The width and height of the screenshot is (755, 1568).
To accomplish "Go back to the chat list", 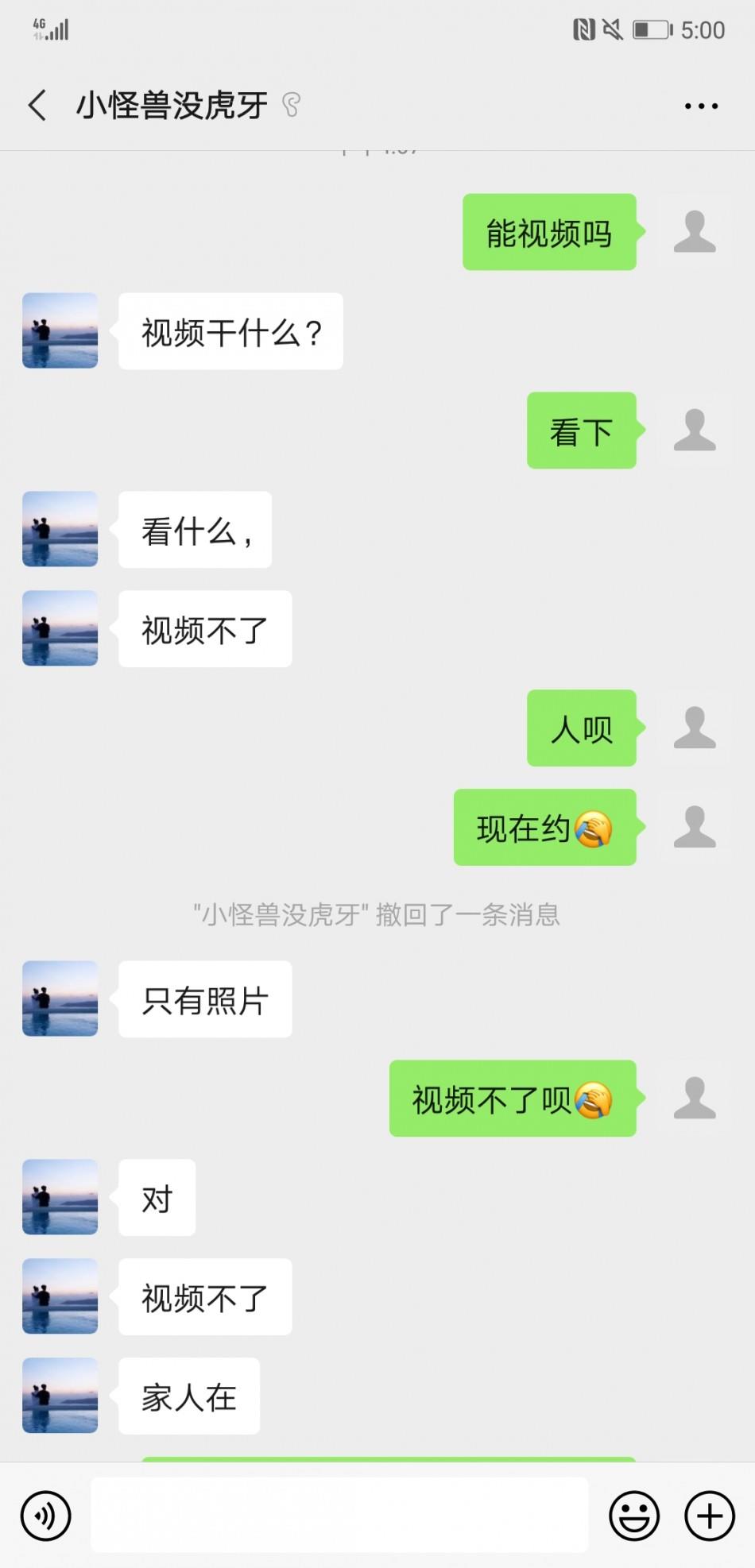I will point(37,105).
